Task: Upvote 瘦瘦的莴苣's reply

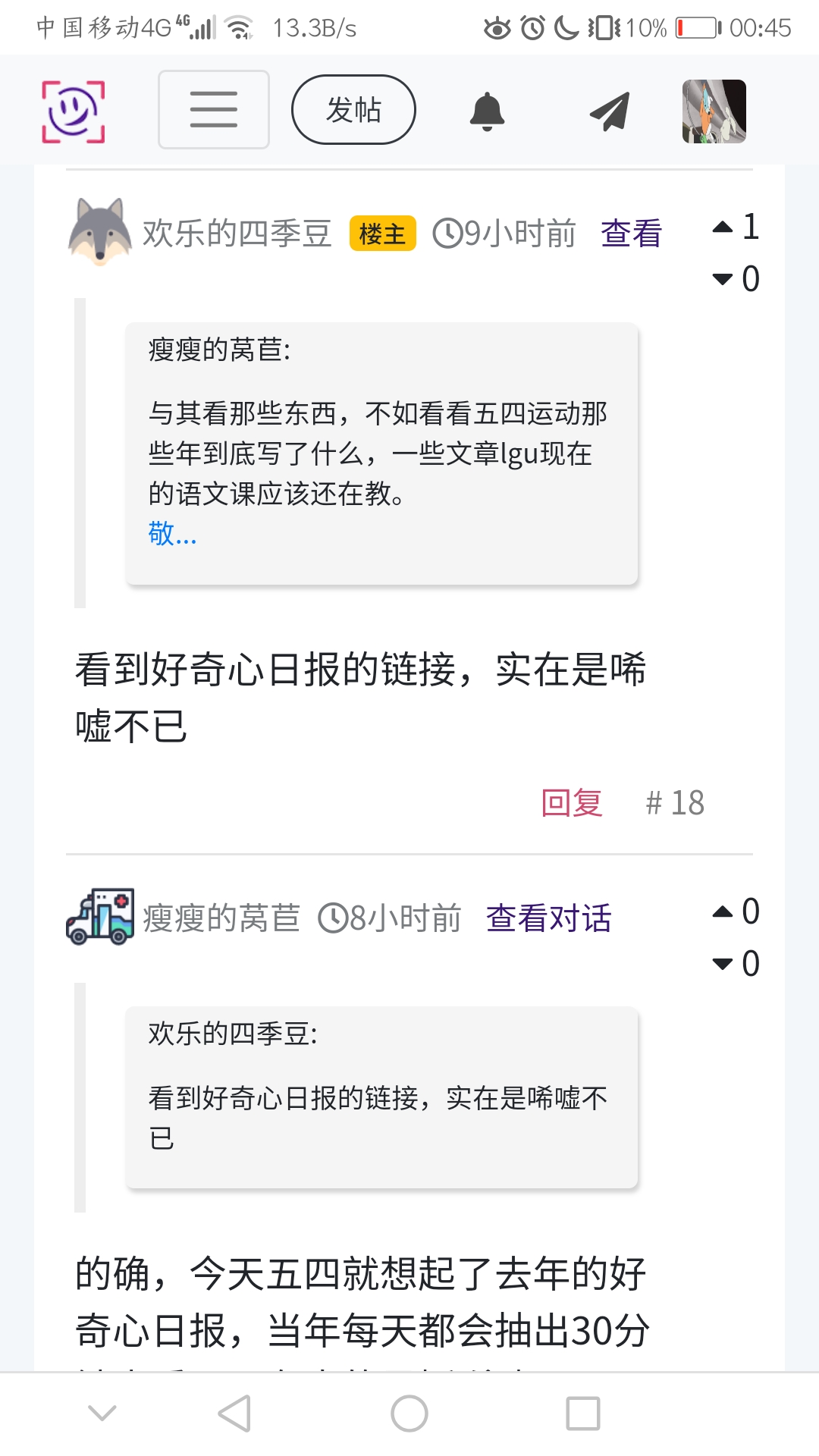Action: pyautogui.click(x=723, y=912)
